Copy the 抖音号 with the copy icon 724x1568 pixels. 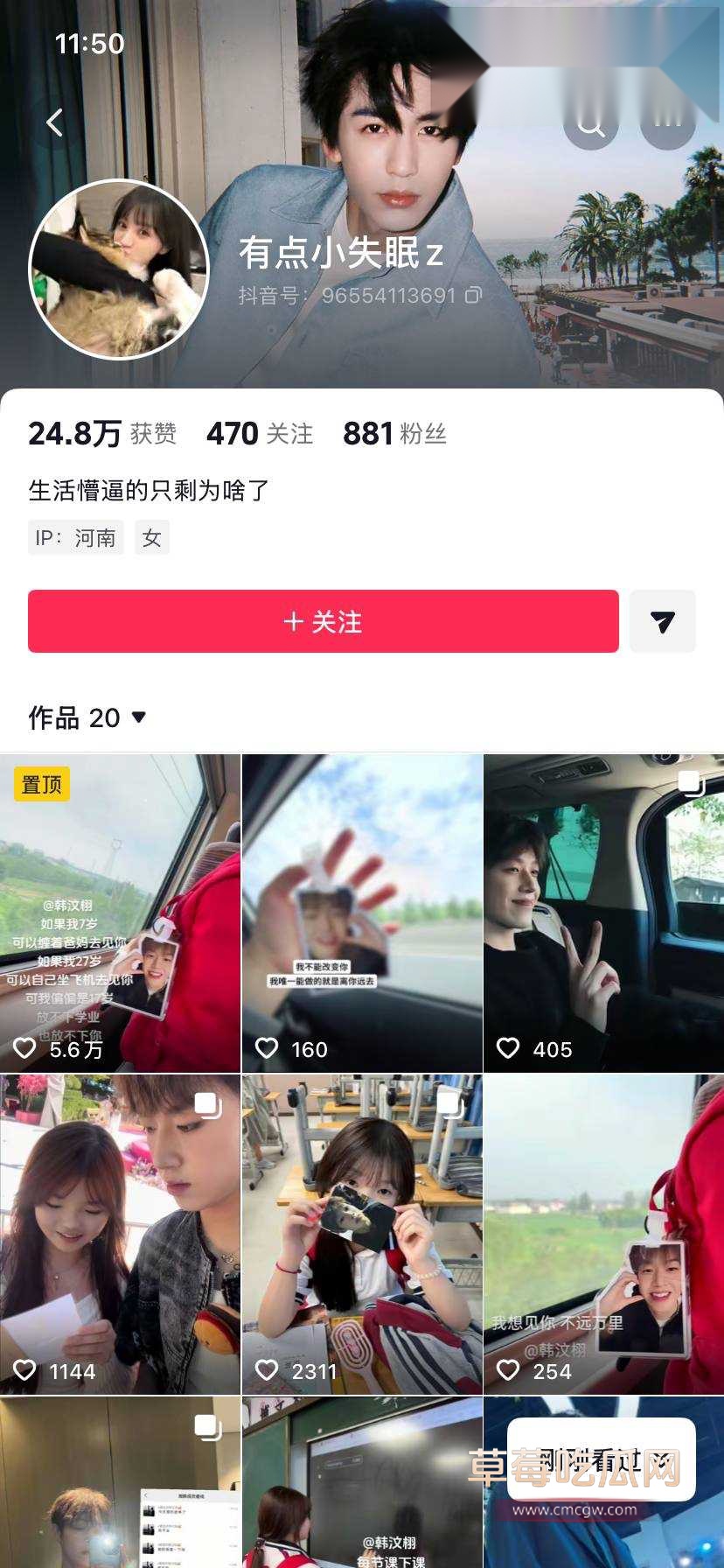[473, 295]
